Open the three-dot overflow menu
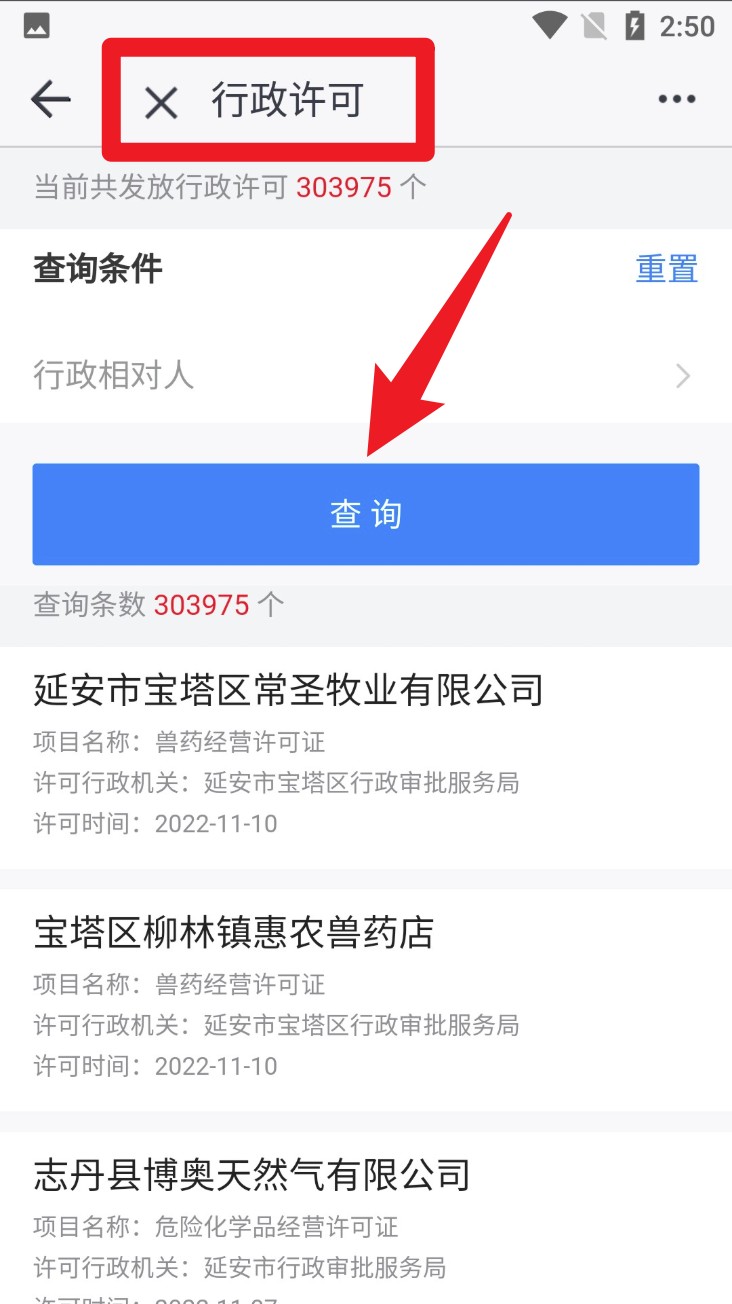Viewport: 732px width, 1304px height. tap(676, 99)
